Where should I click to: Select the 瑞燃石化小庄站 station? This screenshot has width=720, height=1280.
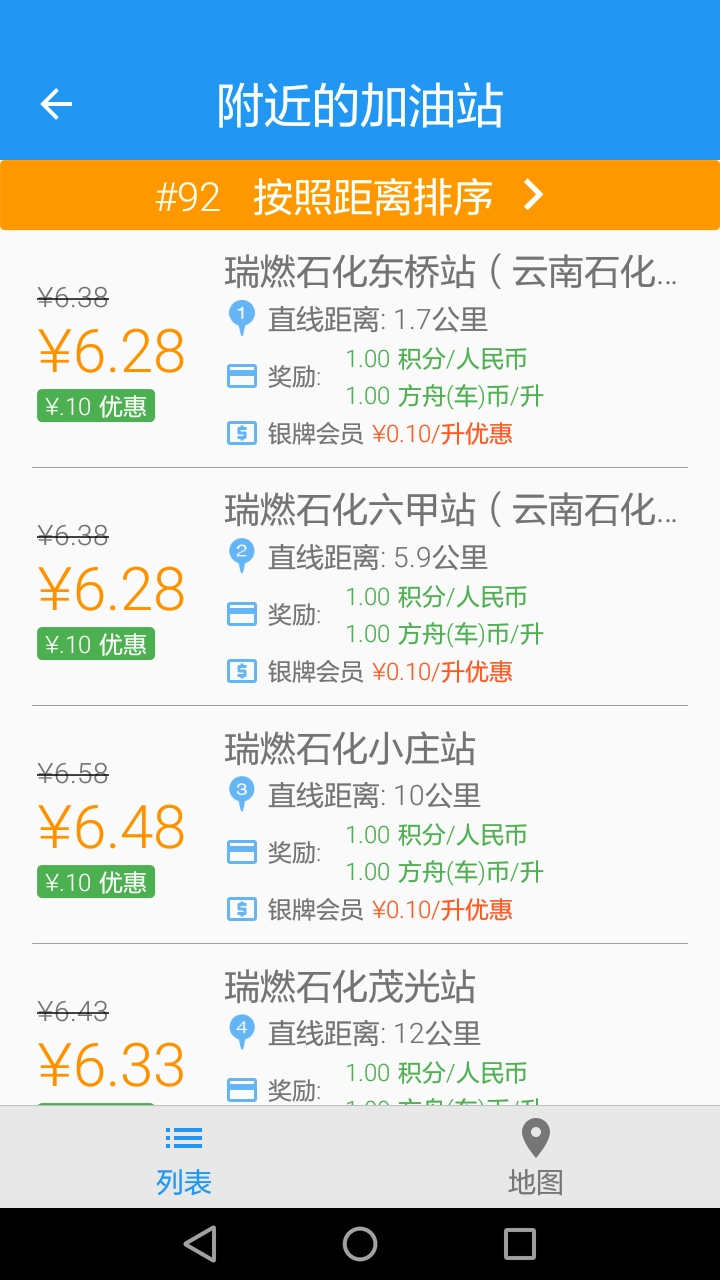pos(350,748)
